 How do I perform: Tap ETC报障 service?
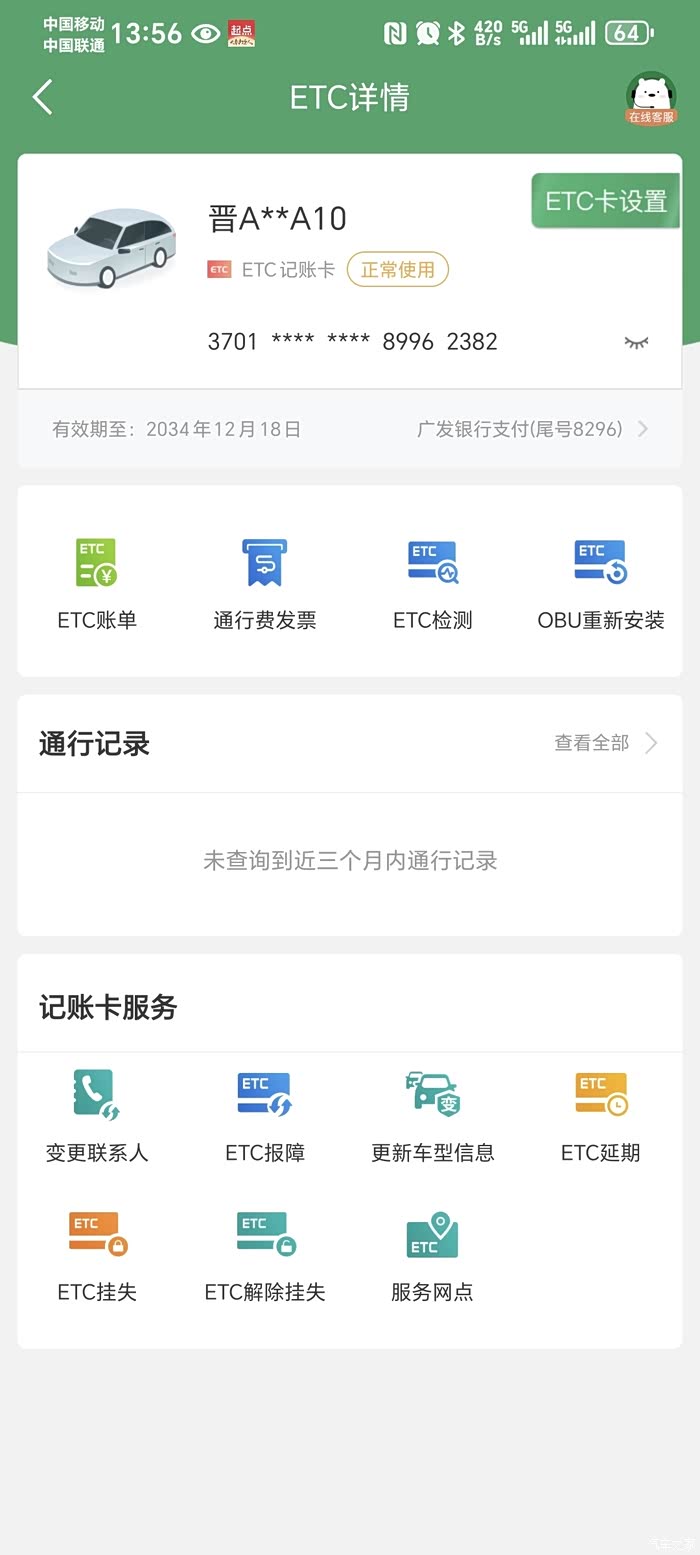tap(264, 1116)
